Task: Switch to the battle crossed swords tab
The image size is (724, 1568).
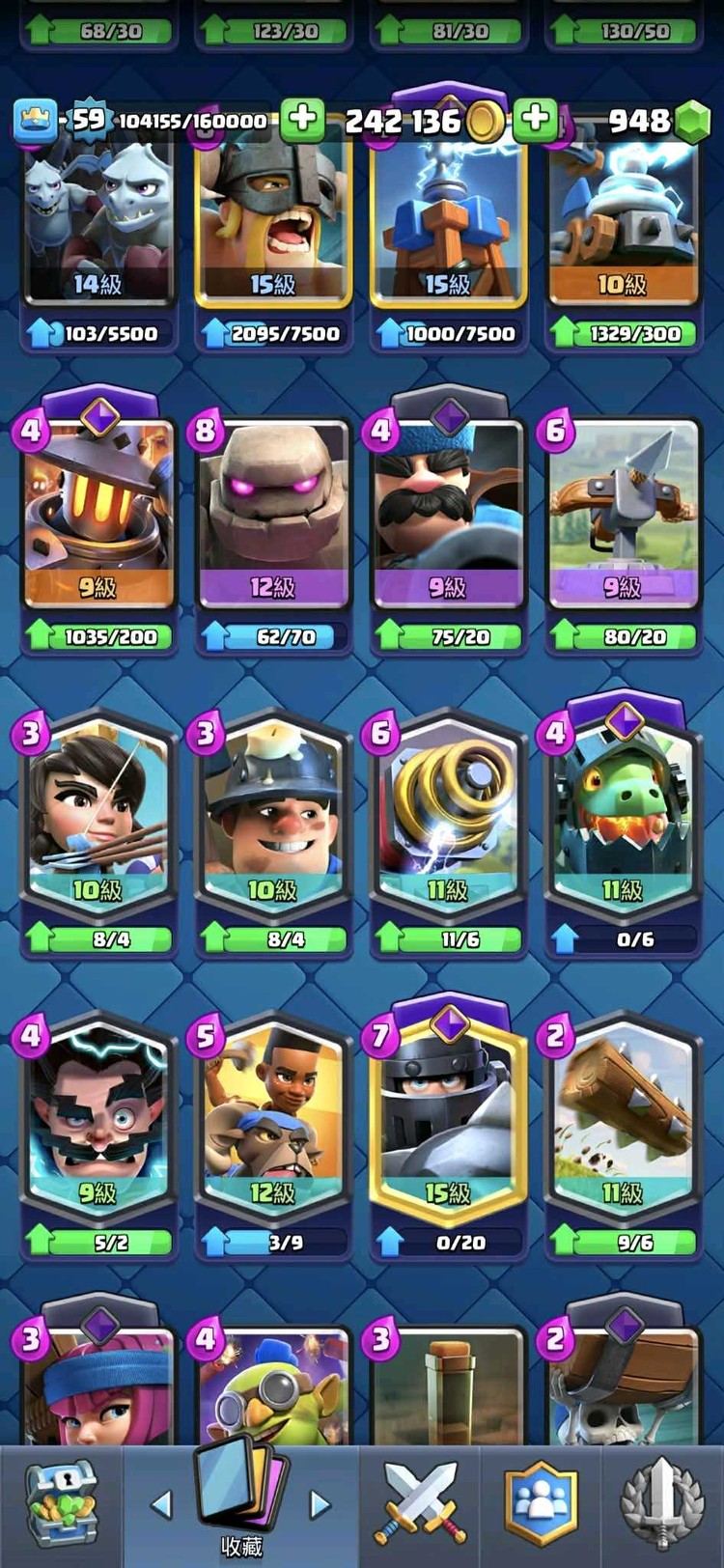Action: pos(421,1504)
